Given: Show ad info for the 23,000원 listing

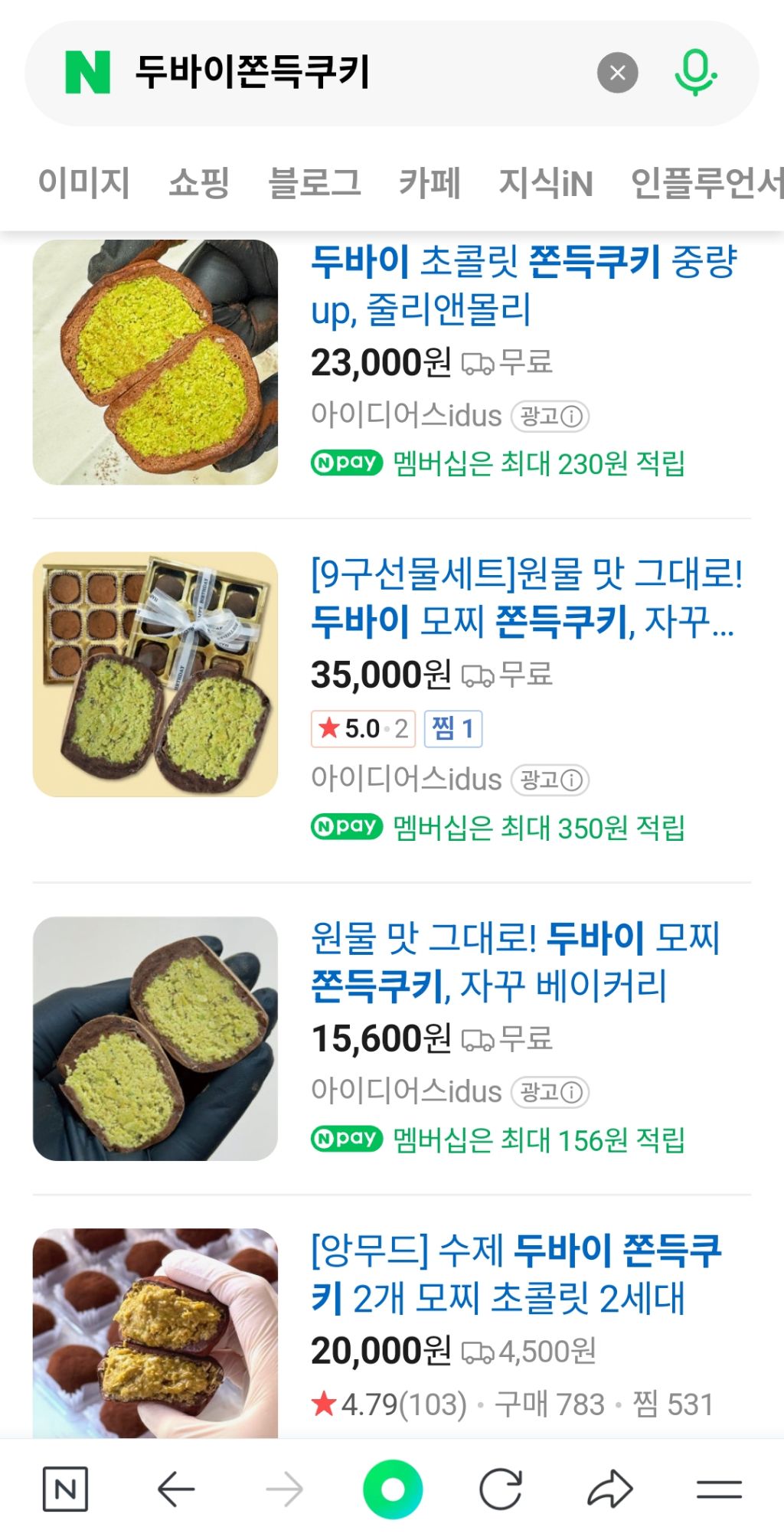Looking at the screenshot, I should (x=551, y=417).
